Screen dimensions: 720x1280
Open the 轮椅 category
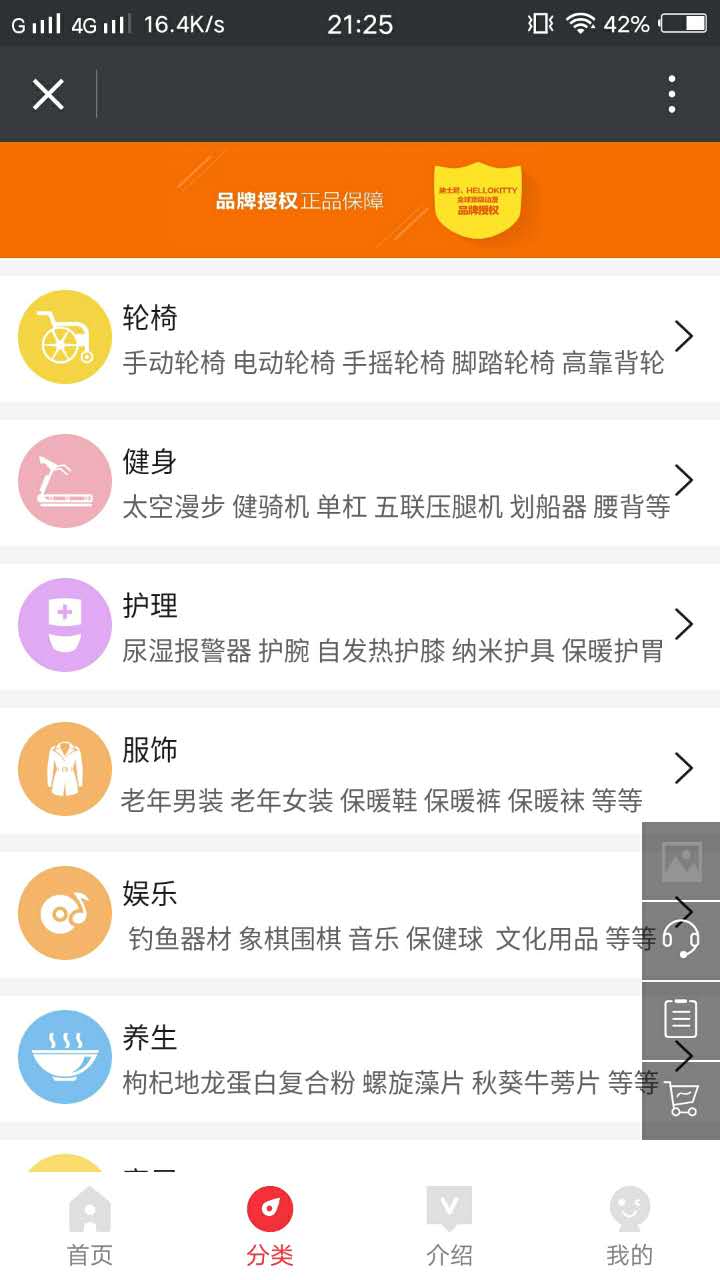(x=360, y=338)
